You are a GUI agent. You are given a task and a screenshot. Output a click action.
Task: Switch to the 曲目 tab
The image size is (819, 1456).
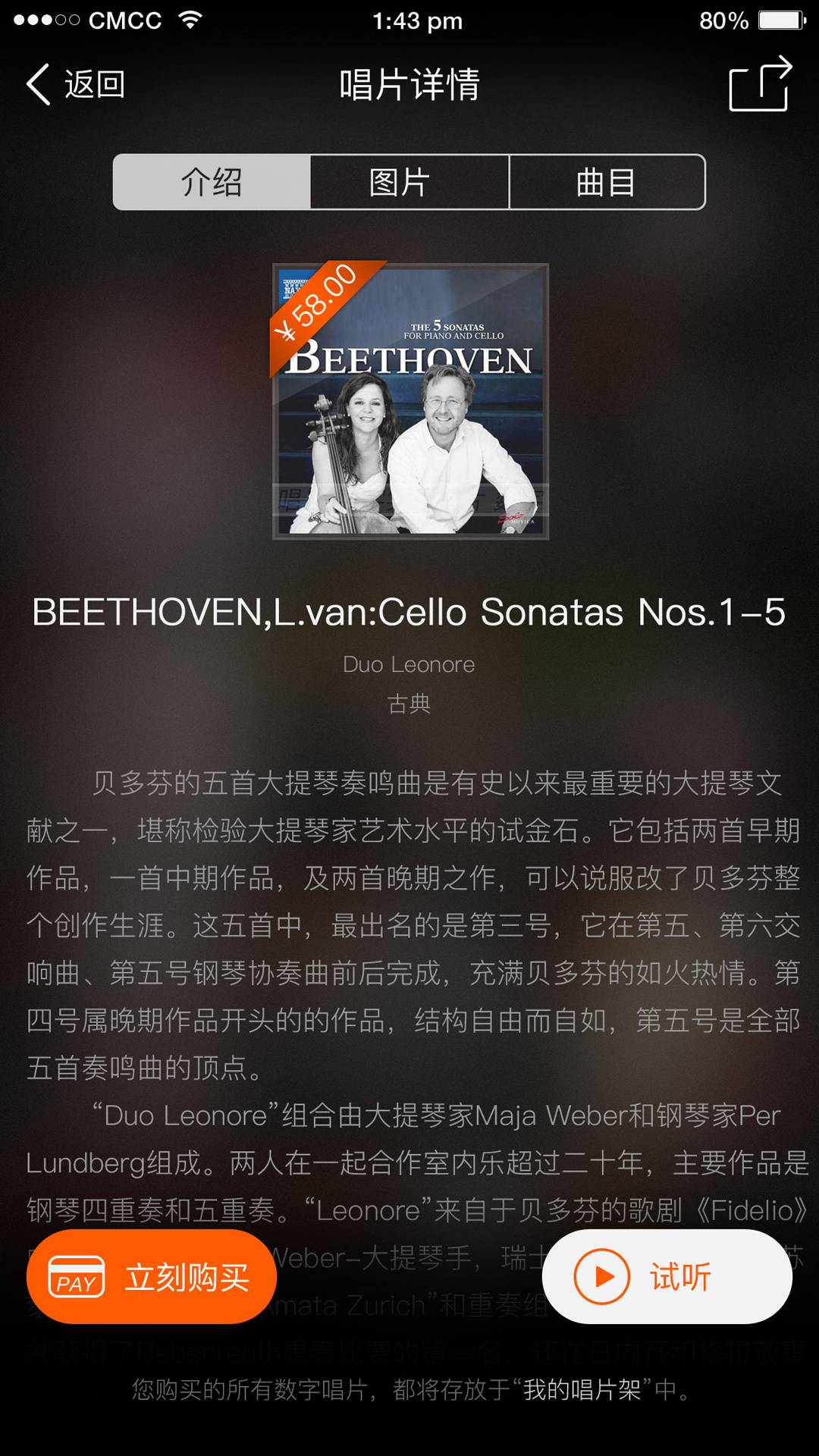pyautogui.click(x=607, y=182)
